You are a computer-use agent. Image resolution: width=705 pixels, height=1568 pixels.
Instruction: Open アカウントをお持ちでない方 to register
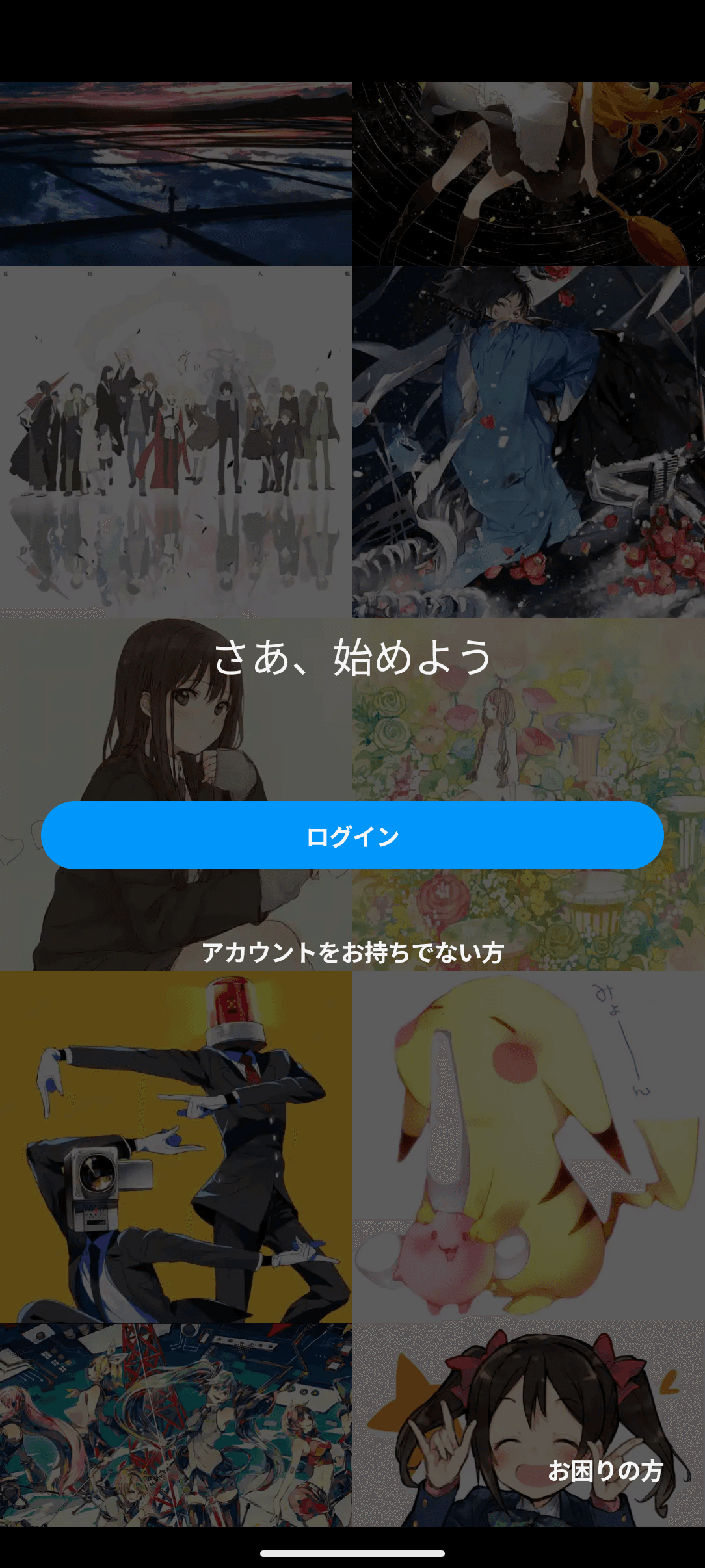(352, 951)
